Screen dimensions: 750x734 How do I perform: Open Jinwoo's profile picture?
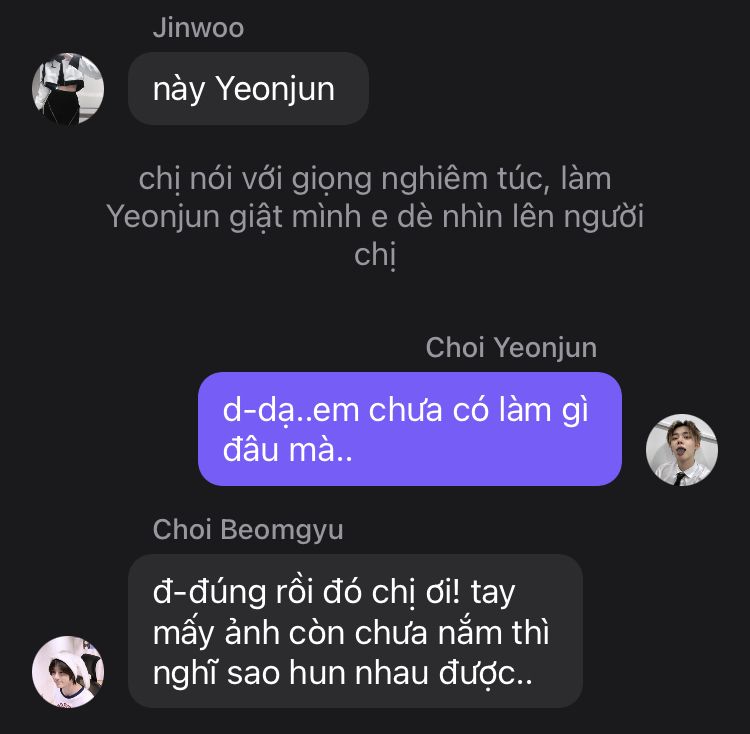[68, 89]
